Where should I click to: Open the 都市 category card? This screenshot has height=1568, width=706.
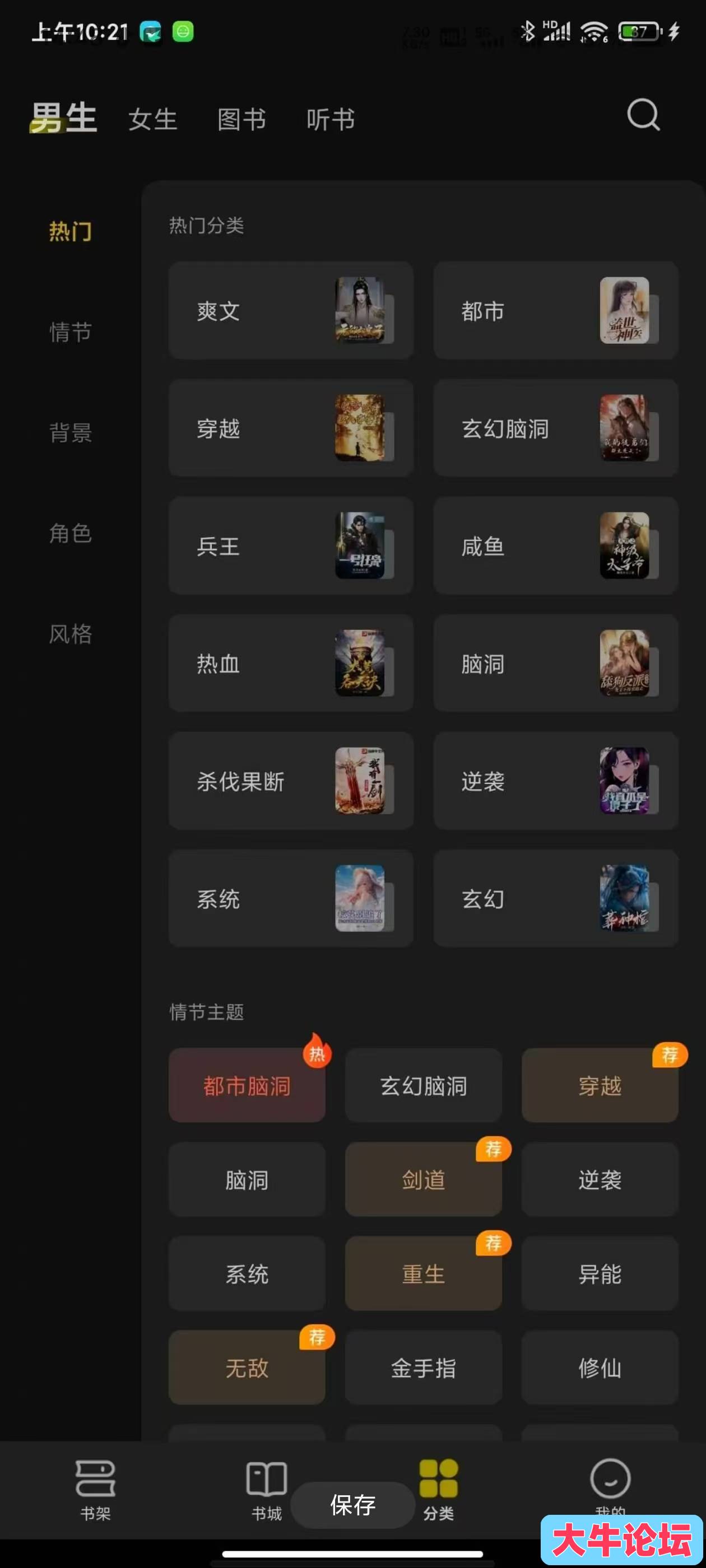[x=555, y=310]
